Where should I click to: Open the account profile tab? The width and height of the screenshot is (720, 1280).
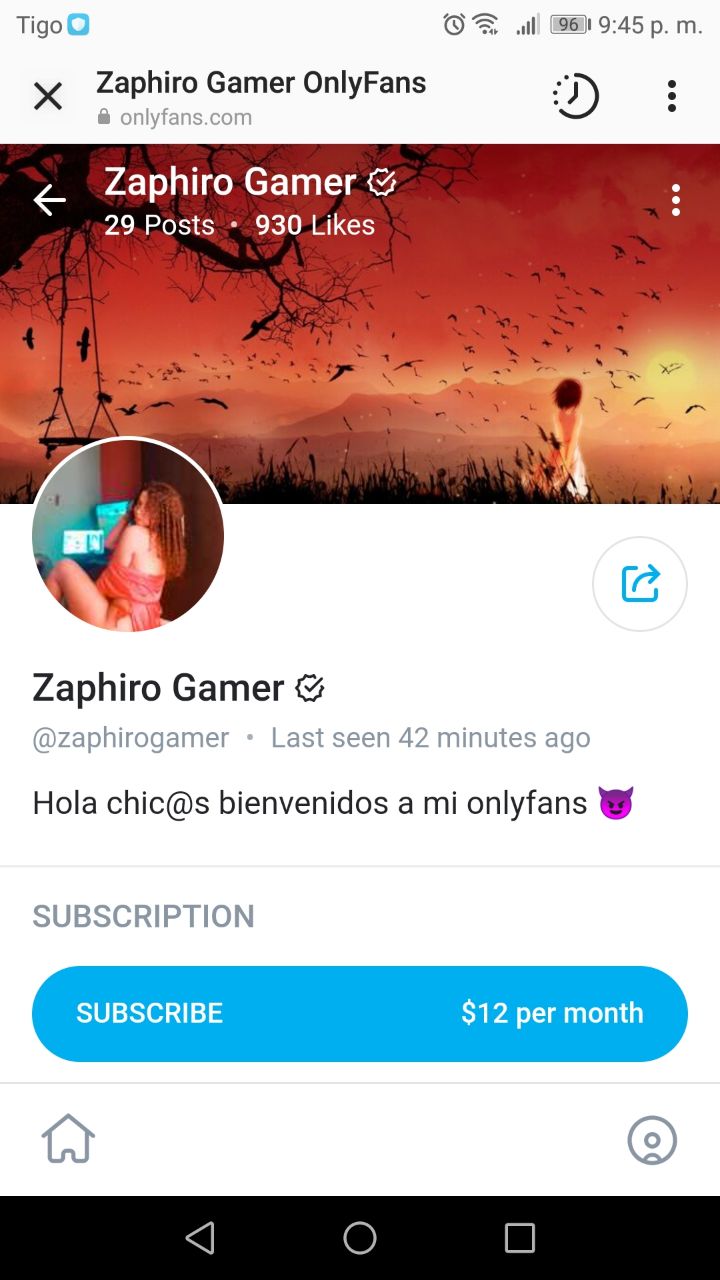click(652, 1140)
